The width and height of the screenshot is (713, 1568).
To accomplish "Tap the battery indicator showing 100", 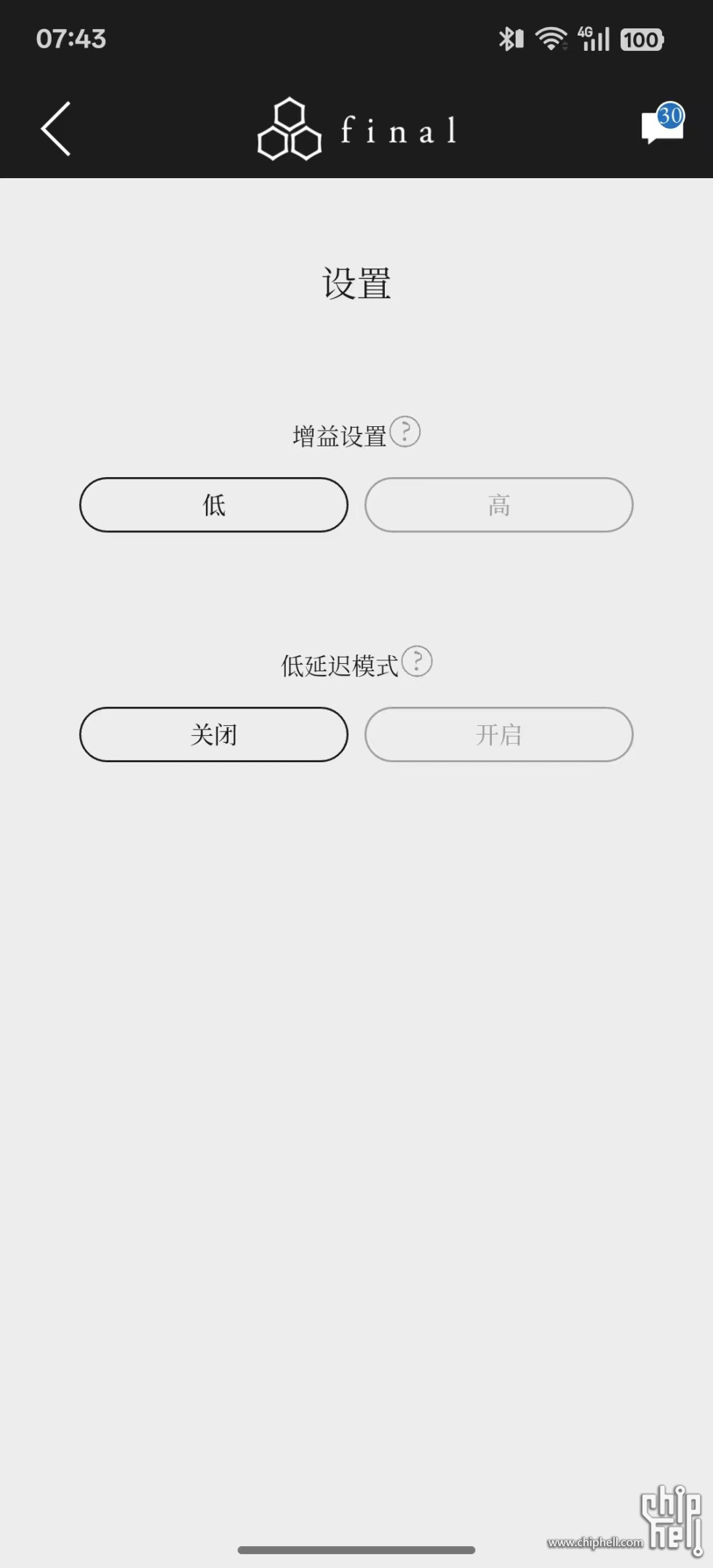I will pyautogui.click(x=641, y=39).
